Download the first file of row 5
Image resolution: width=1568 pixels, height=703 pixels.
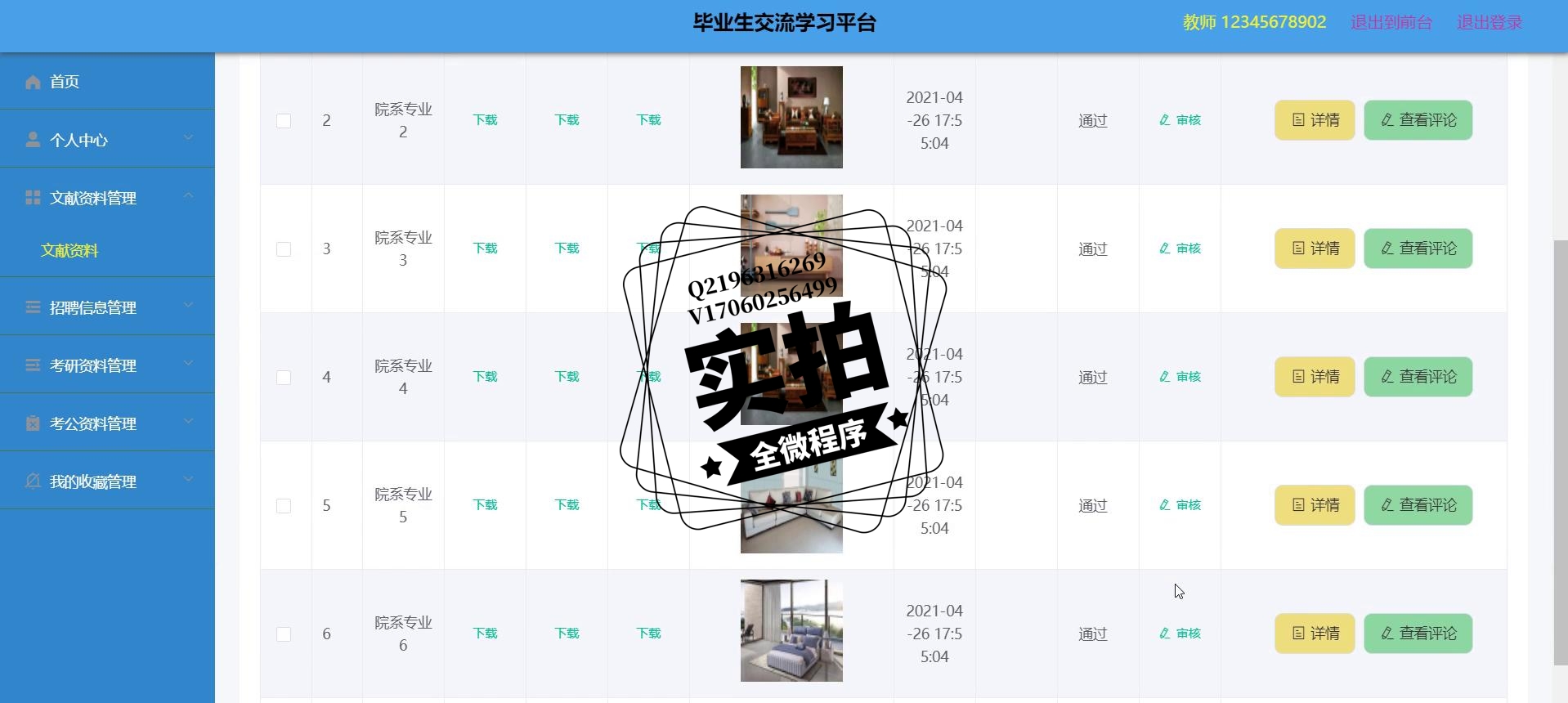pos(485,505)
